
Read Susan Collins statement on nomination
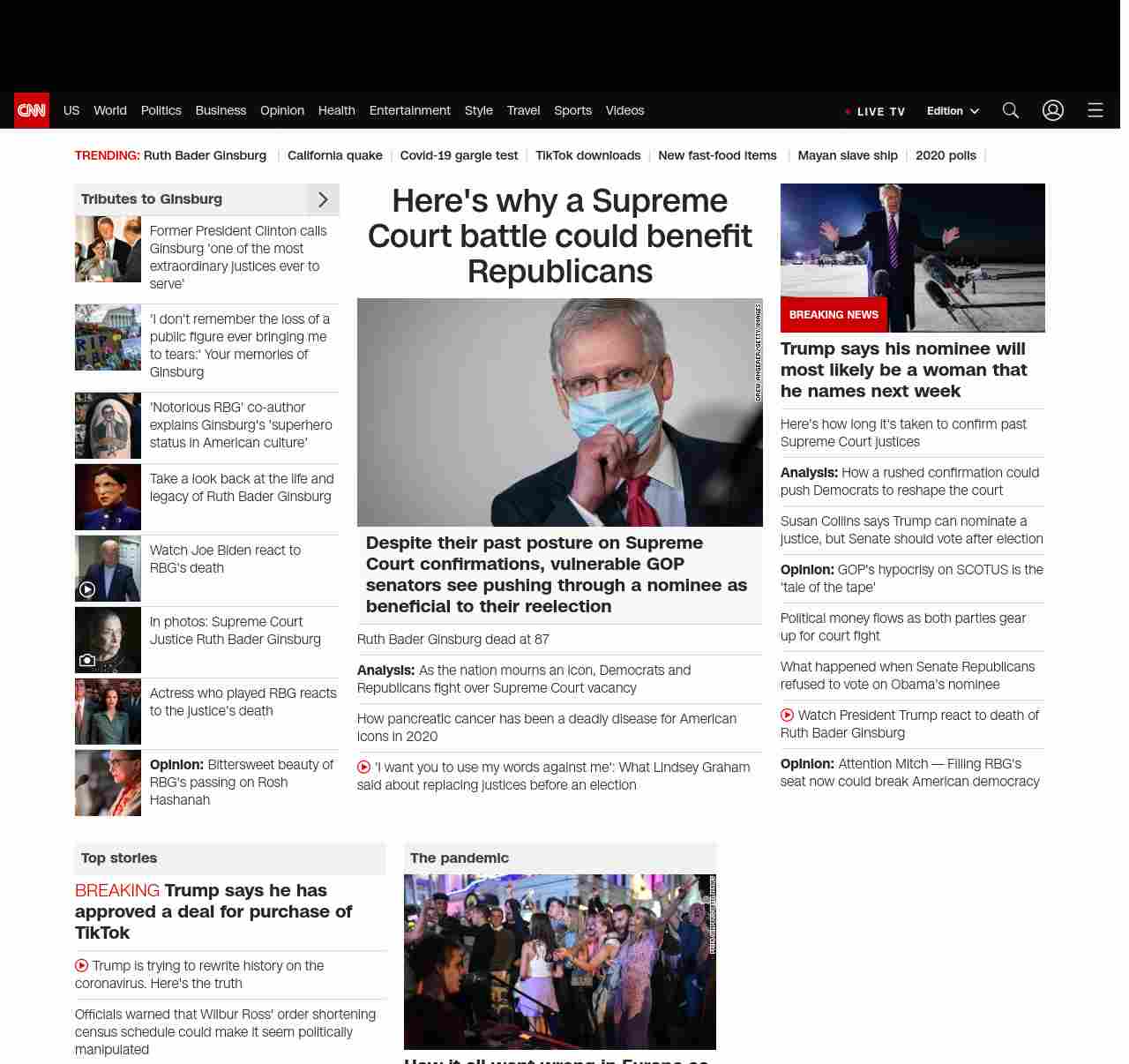pyautogui.click(x=911, y=529)
